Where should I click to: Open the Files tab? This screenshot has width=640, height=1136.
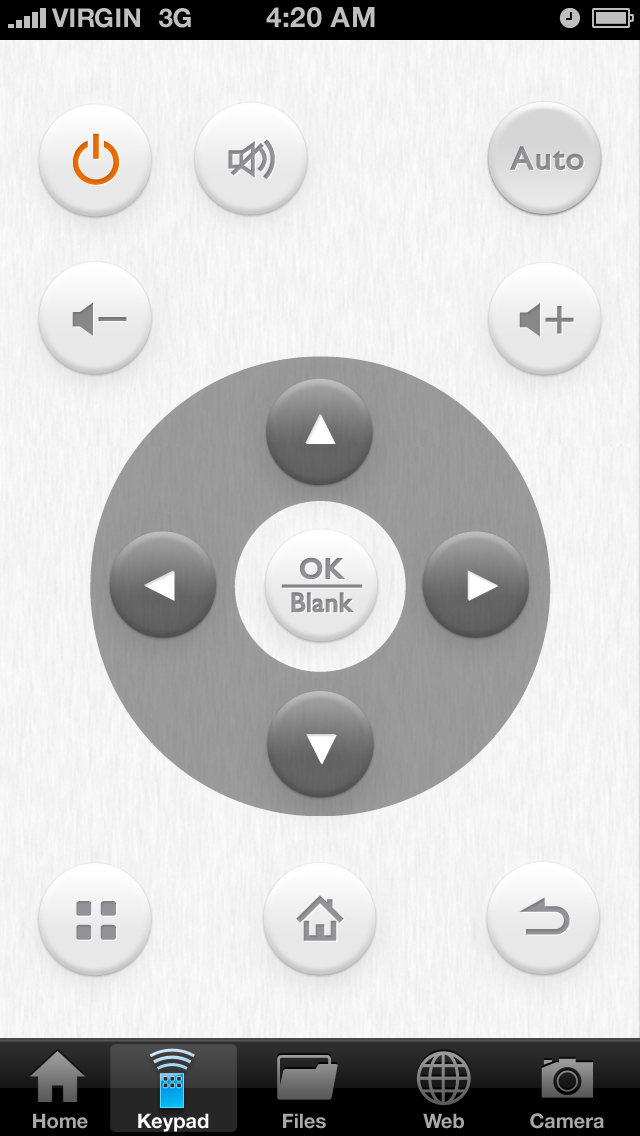tap(305, 1090)
